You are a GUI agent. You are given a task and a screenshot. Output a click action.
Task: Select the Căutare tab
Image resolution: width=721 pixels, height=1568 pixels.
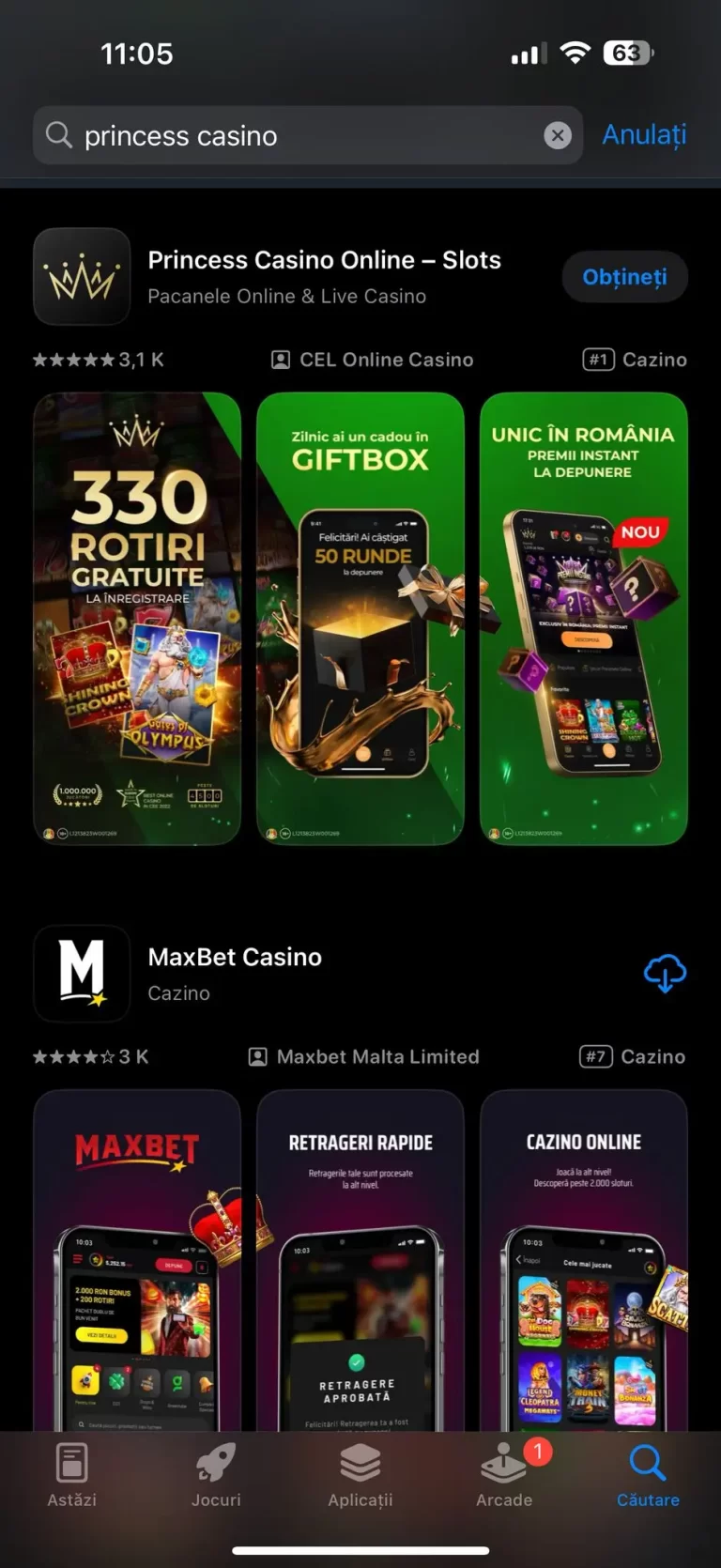click(648, 1475)
